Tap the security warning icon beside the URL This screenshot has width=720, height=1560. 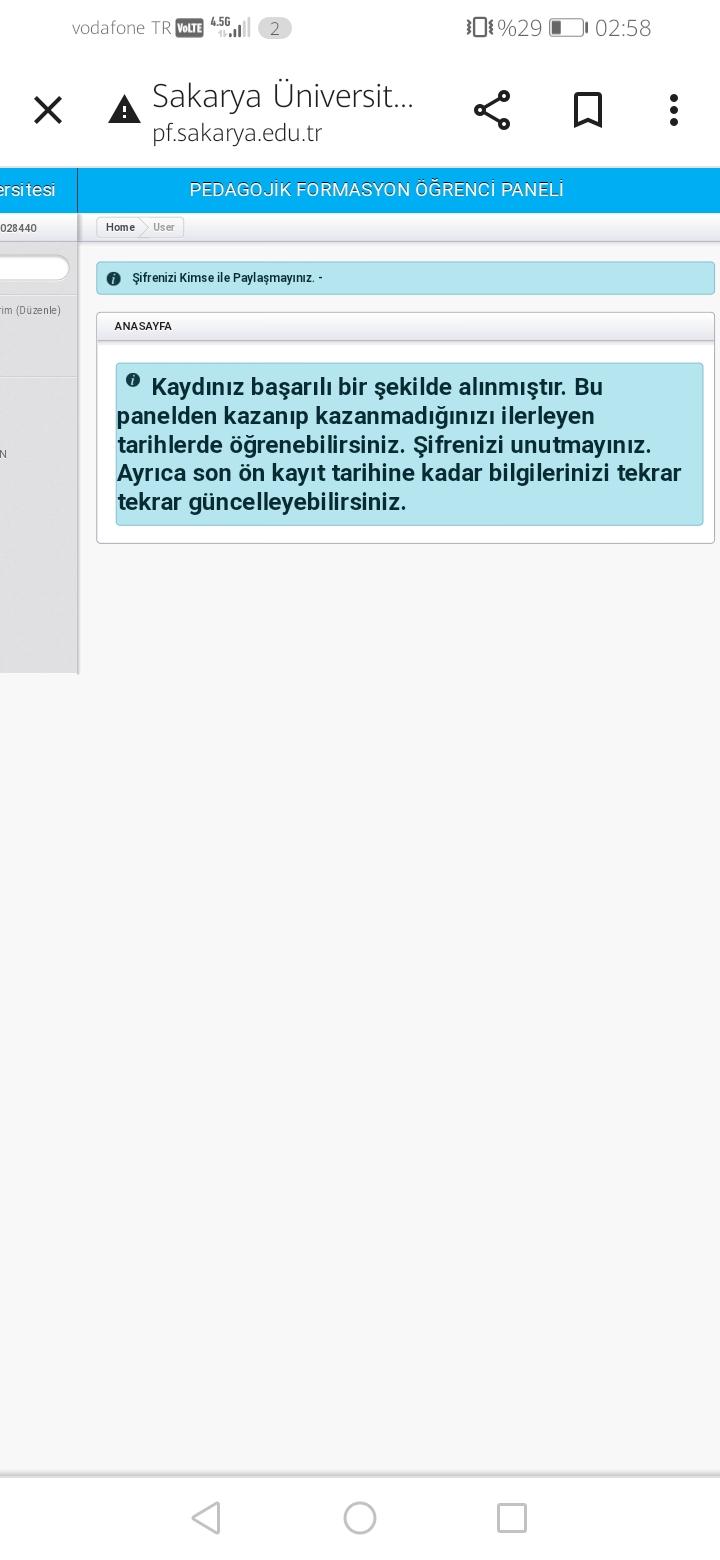tap(124, 108)
